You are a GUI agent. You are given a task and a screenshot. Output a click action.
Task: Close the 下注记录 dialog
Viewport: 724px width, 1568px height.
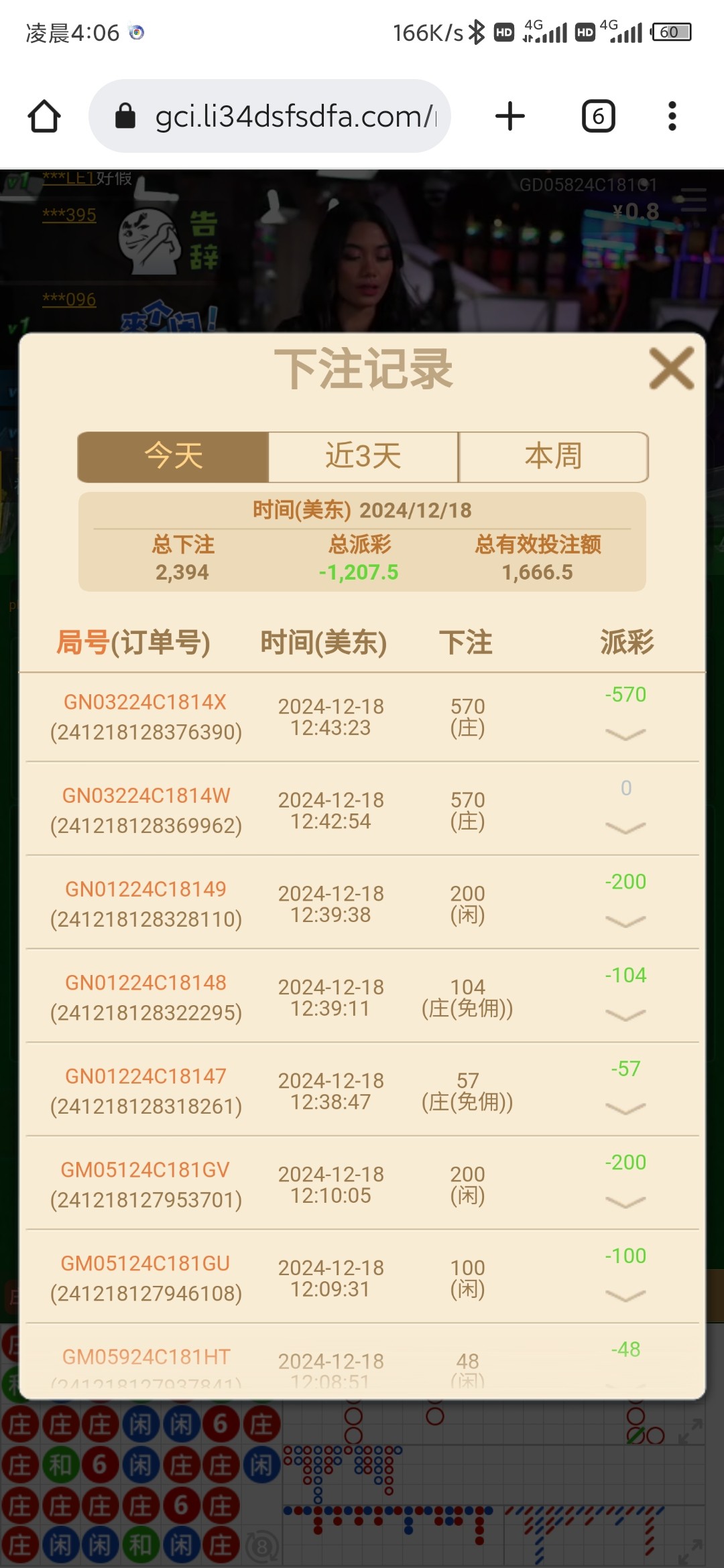[671, 368]
